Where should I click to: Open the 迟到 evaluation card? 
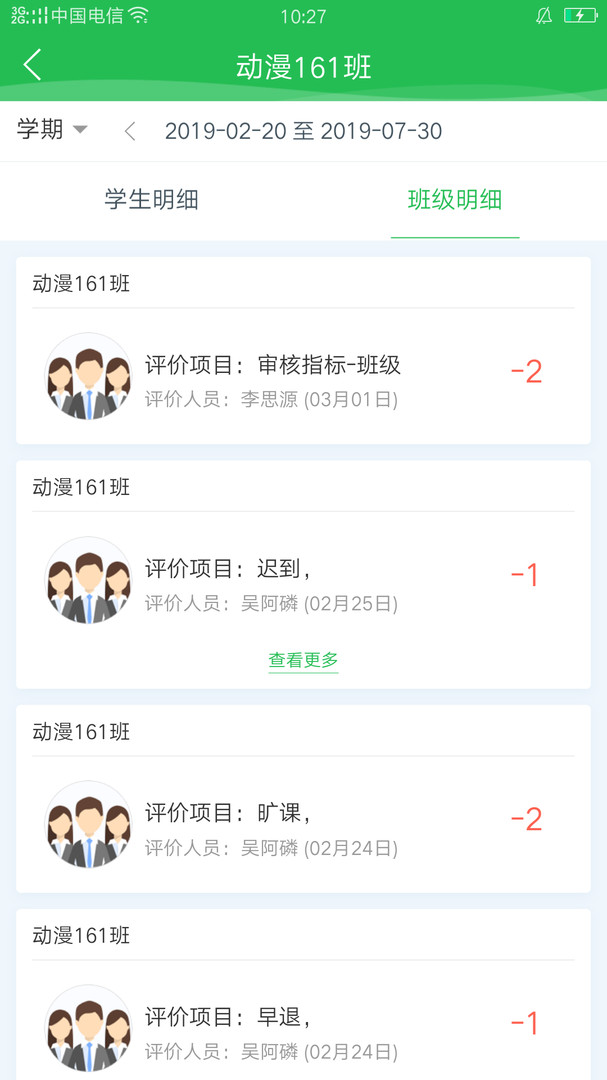click(x=303, y=580)
